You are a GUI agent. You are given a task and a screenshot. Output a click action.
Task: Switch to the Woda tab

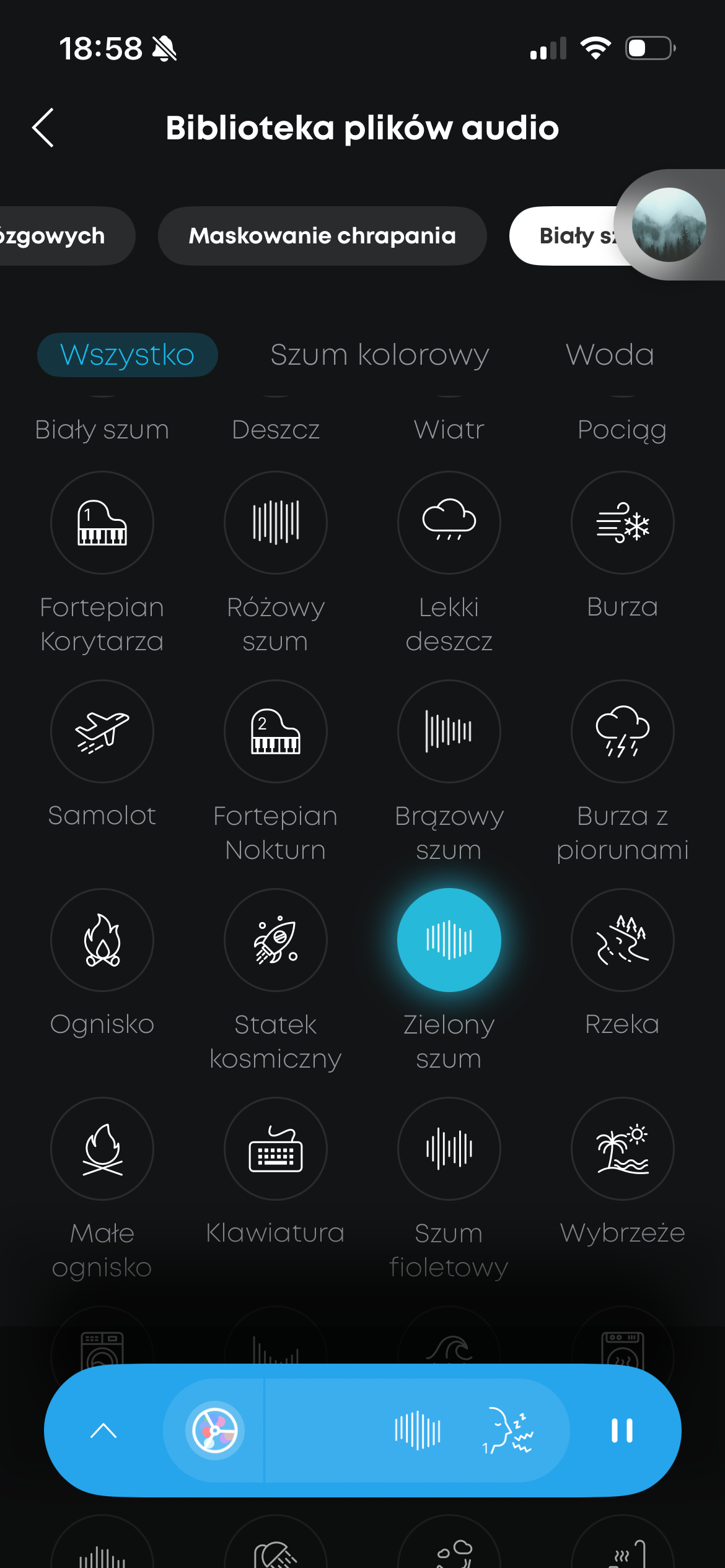pos(610,355)
